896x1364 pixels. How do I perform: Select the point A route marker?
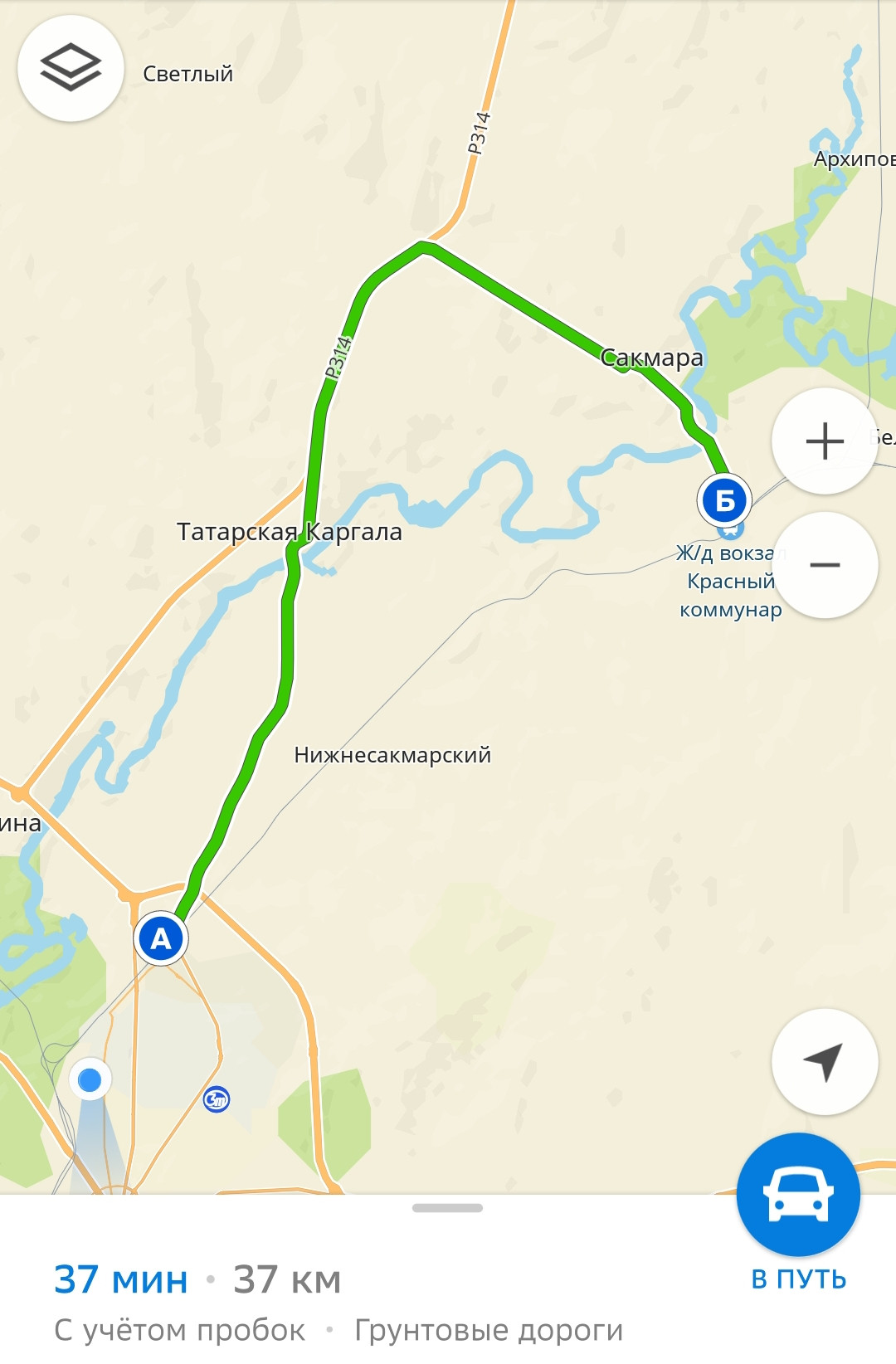[161, 938]
